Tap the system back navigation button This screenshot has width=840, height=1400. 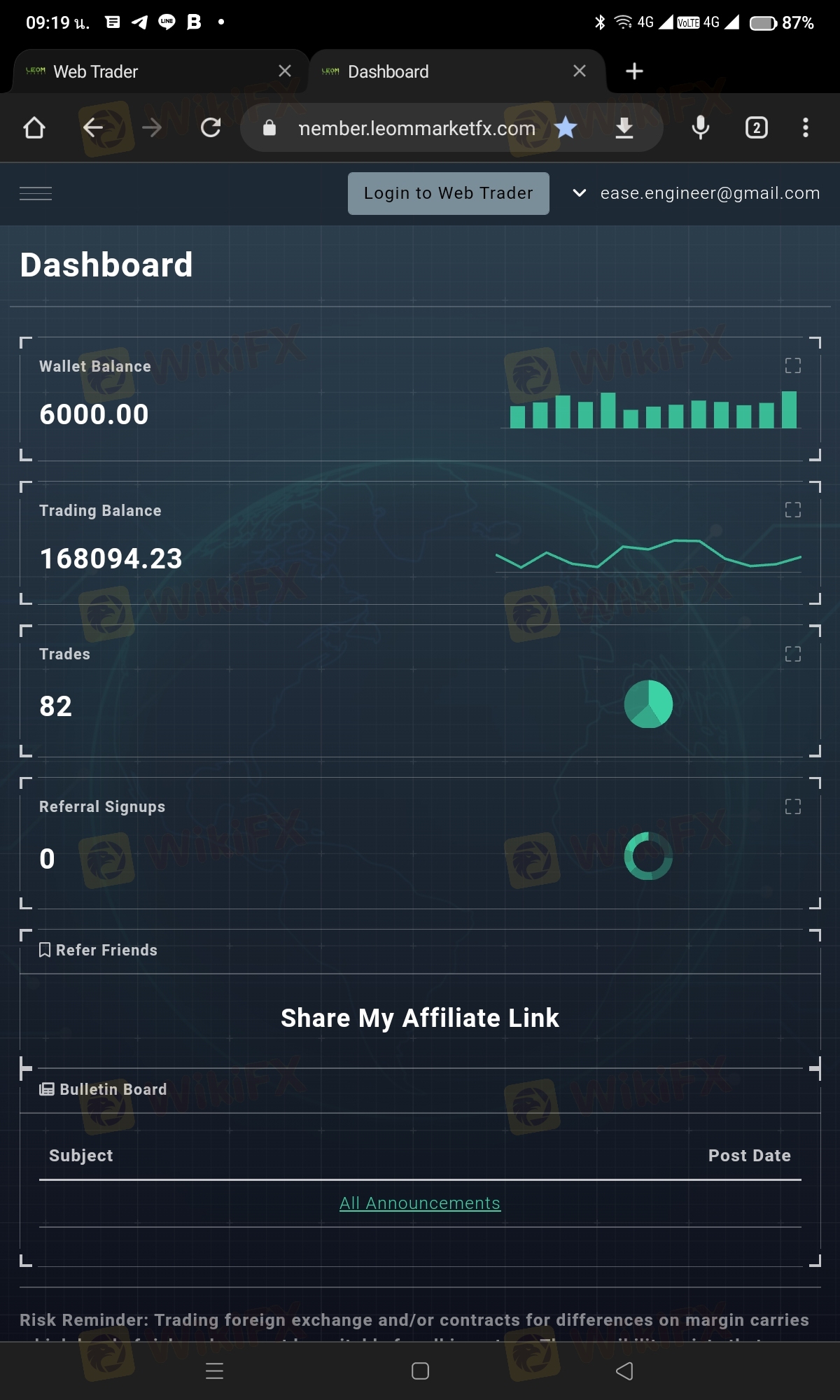click(x=624, y=1371)
